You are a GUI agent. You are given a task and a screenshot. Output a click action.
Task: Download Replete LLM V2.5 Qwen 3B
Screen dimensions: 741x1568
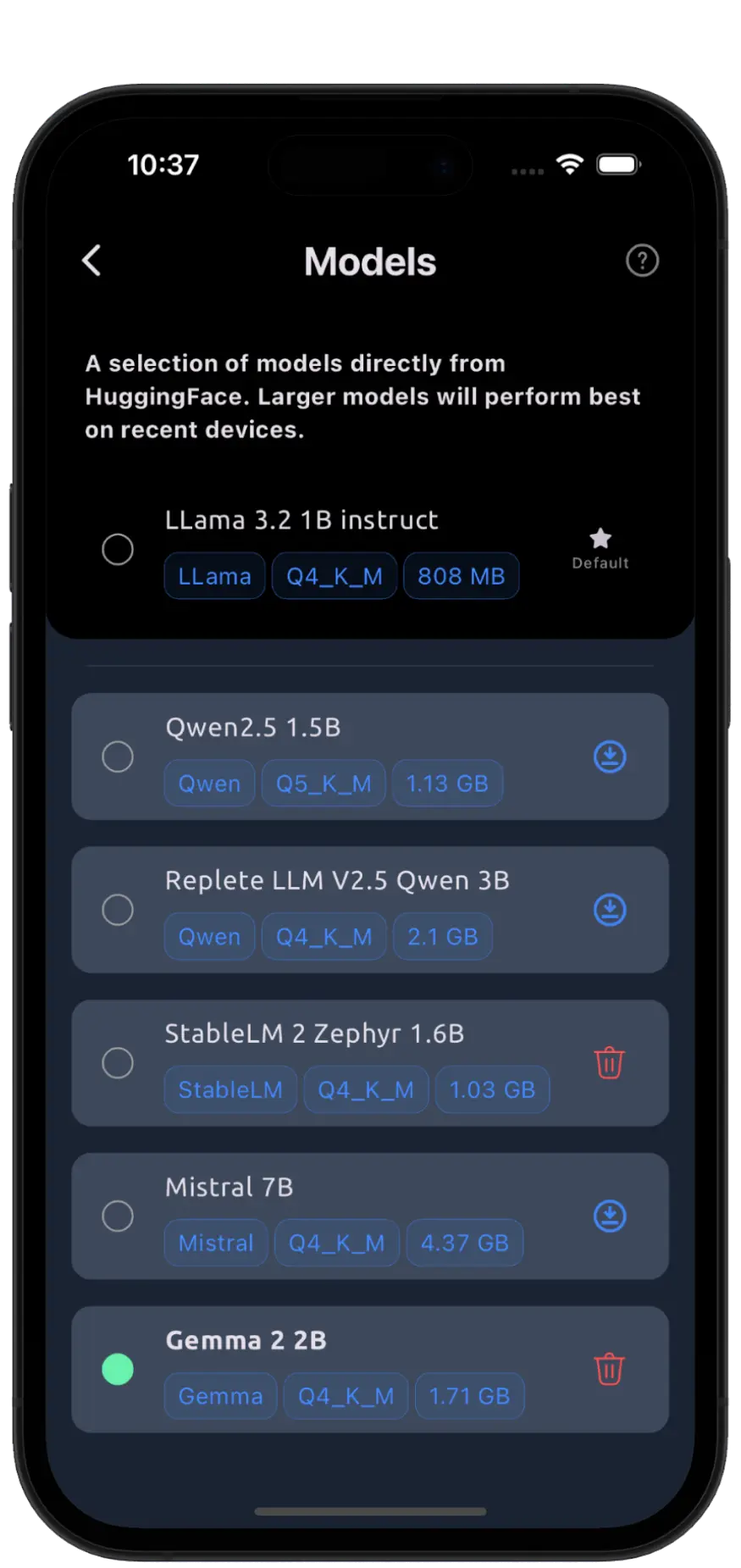610,910
